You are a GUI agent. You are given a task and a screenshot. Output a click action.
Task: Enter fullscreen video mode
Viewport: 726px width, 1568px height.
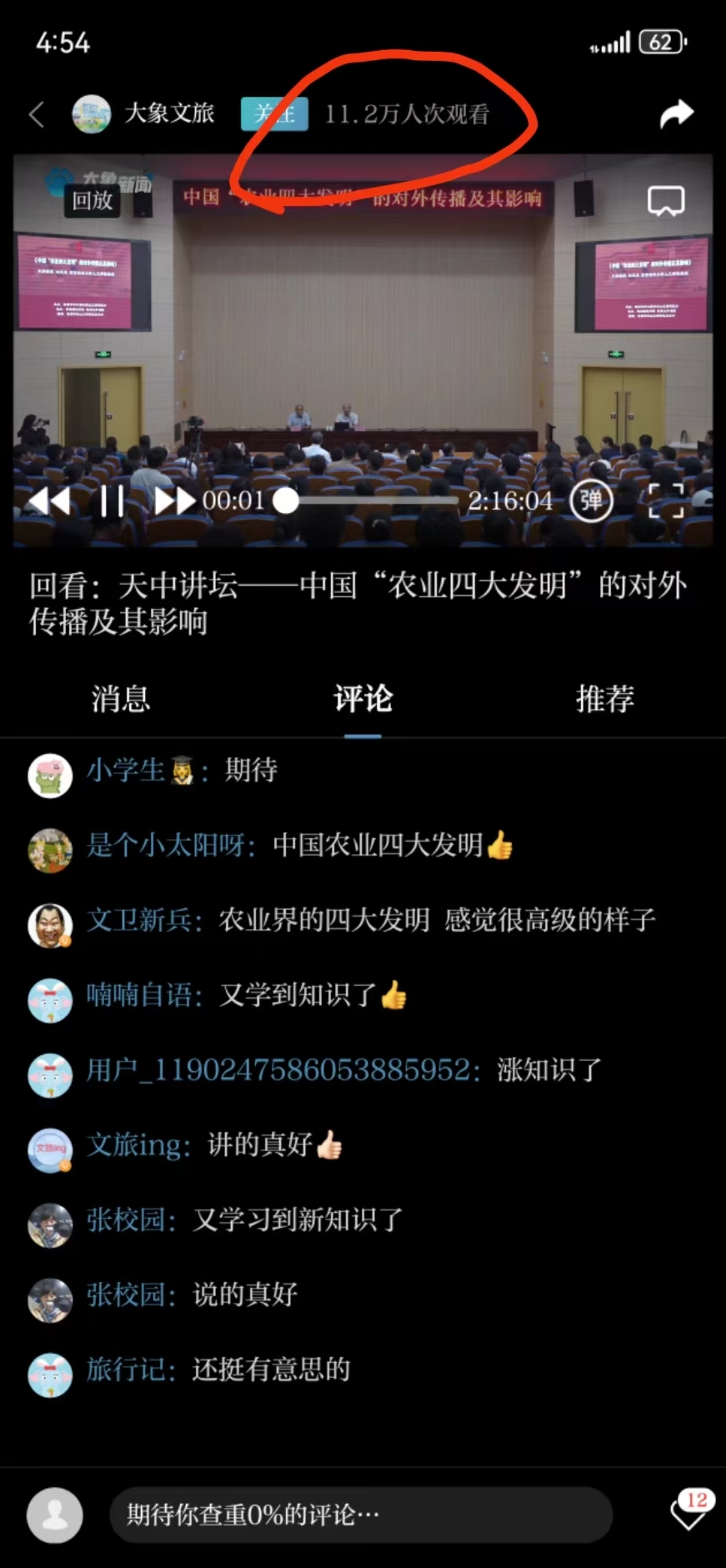[665, 501]
